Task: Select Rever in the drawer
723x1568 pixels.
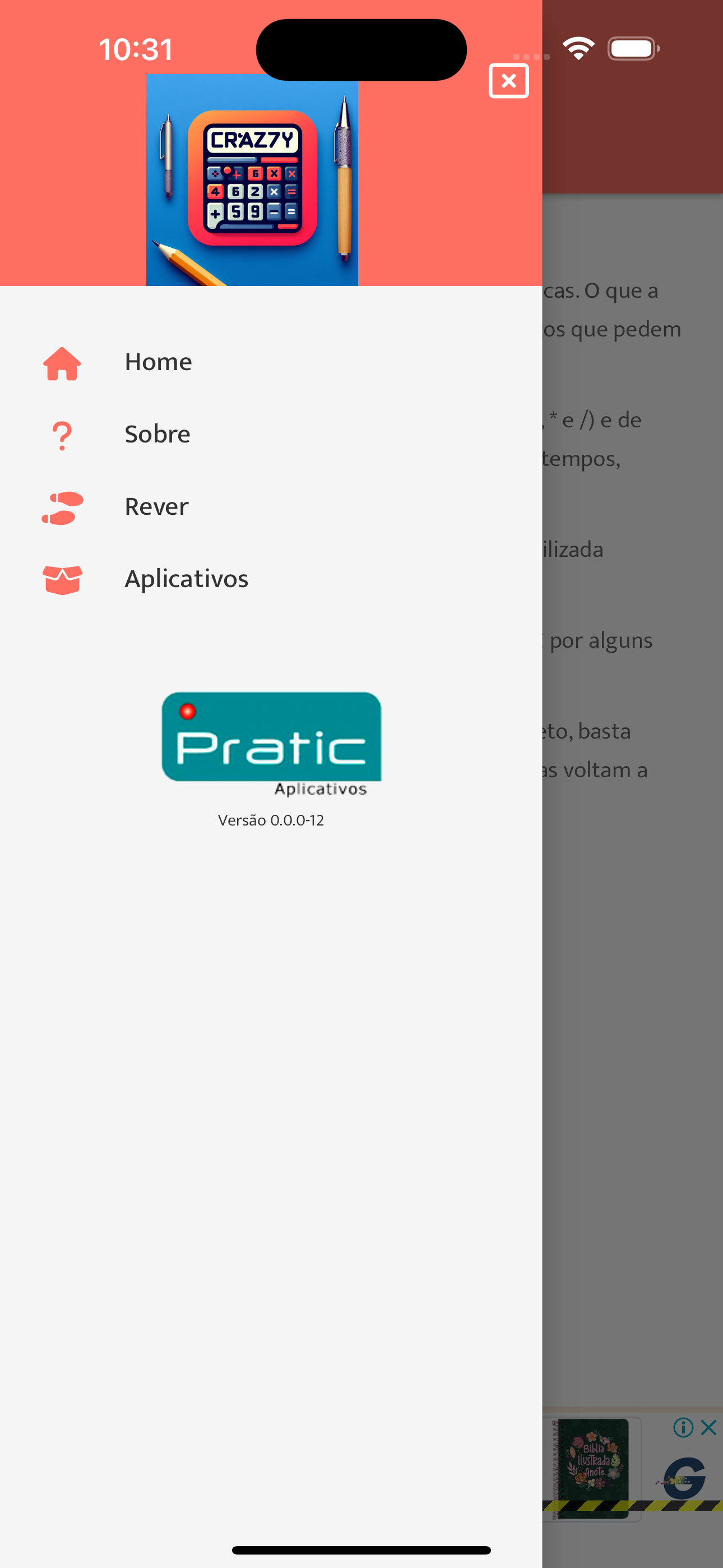Action: pos(271,506)
